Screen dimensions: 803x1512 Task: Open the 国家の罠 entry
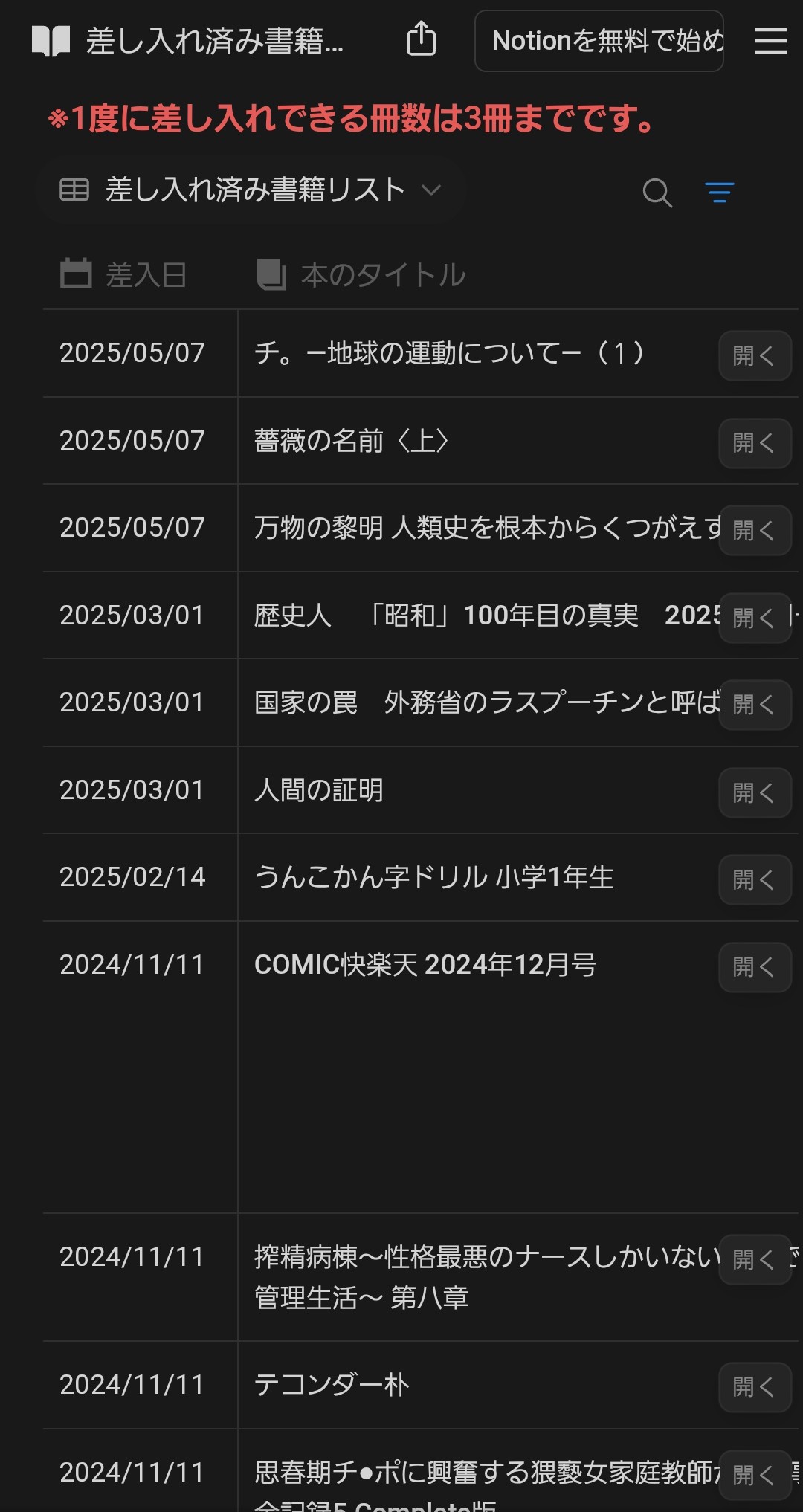755,705
